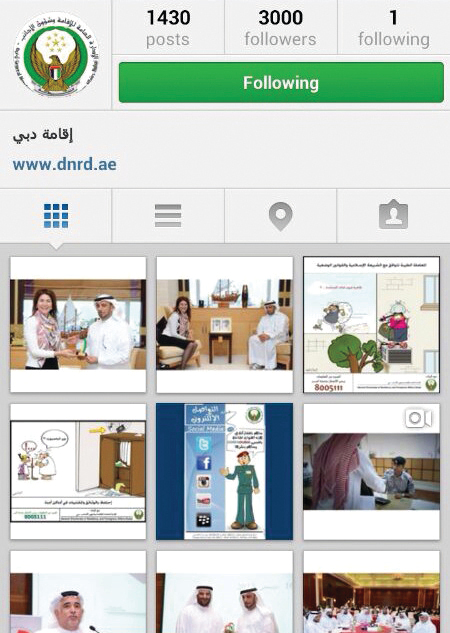
Task: Open the cartoon post with tree and building
Action: [x=371, y=325]
